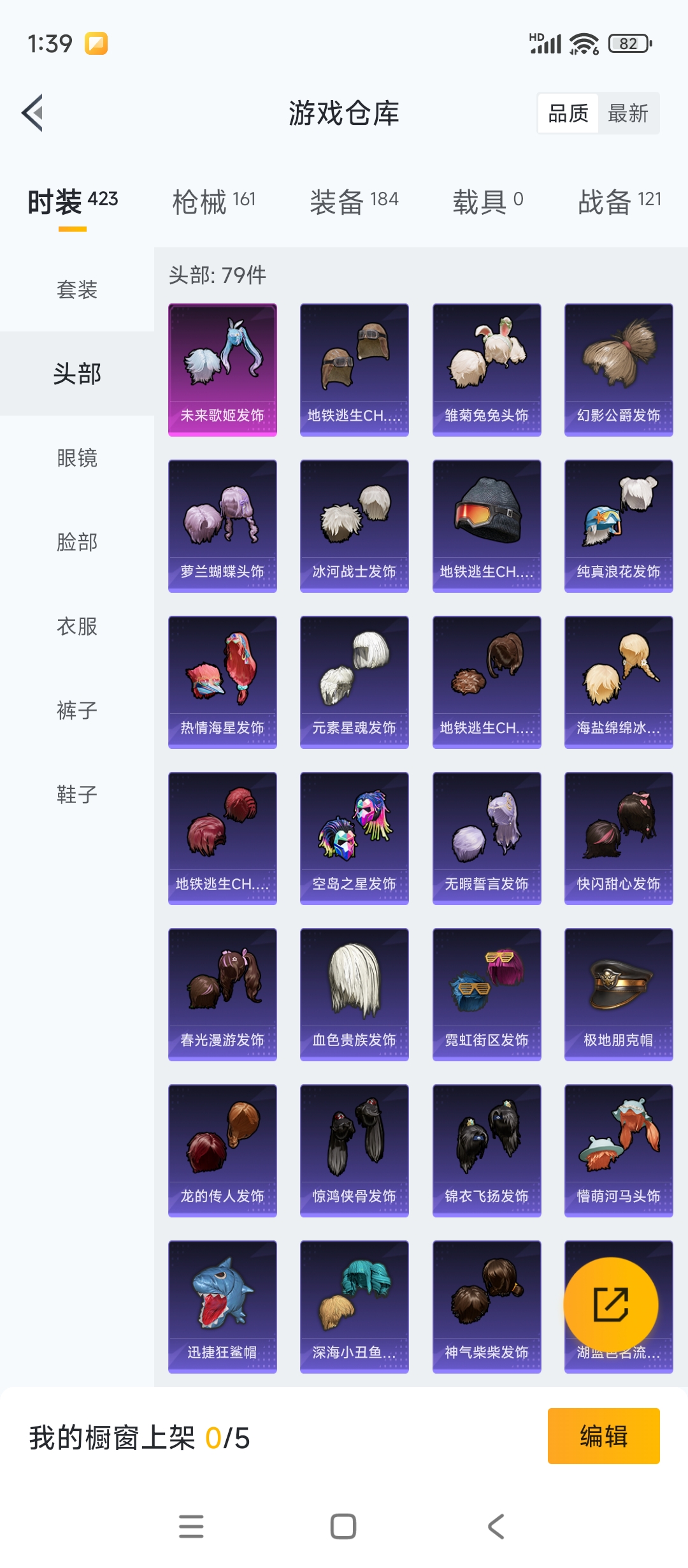This screenshot has height=1568, width=688.
Task: Switch to the 装备 tab
Action: [354, 201]
